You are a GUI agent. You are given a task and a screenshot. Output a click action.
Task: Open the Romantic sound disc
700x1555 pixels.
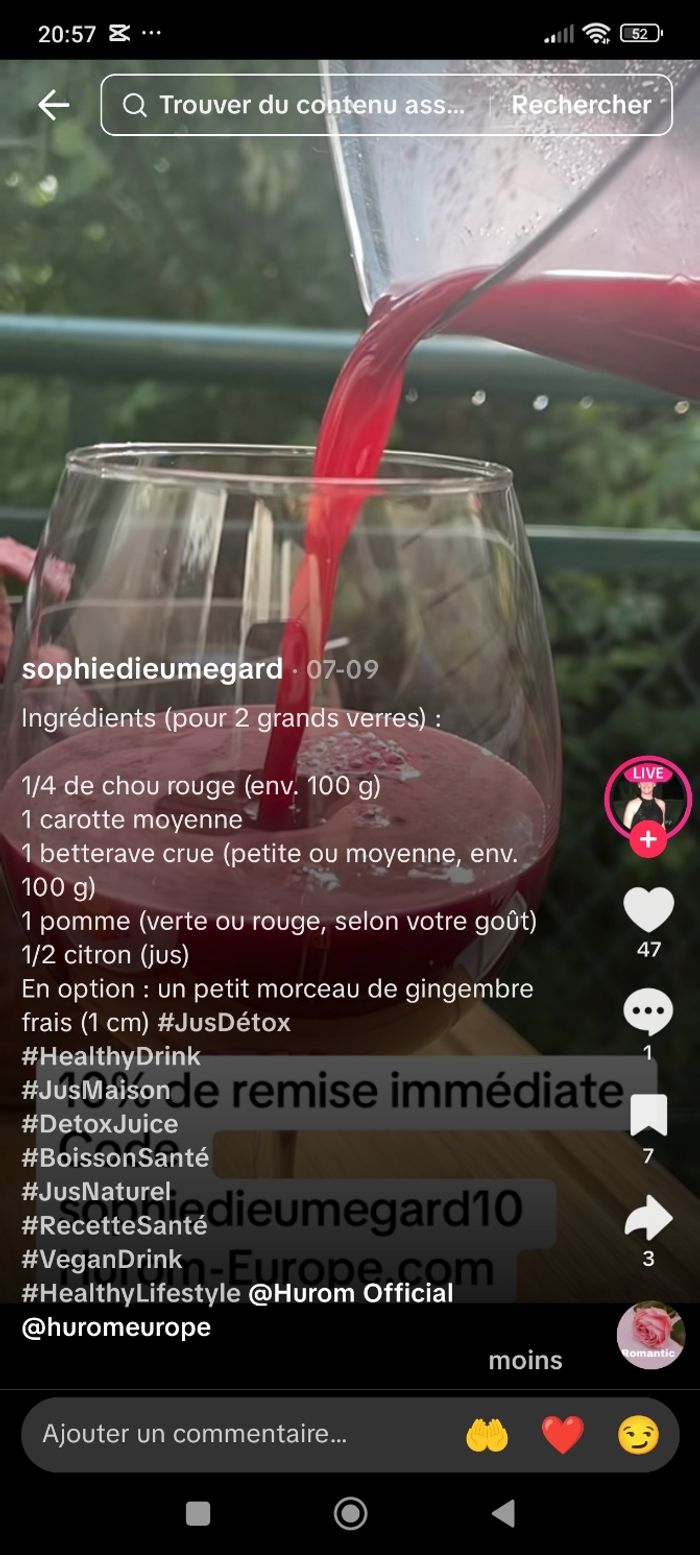point(650,1335)
